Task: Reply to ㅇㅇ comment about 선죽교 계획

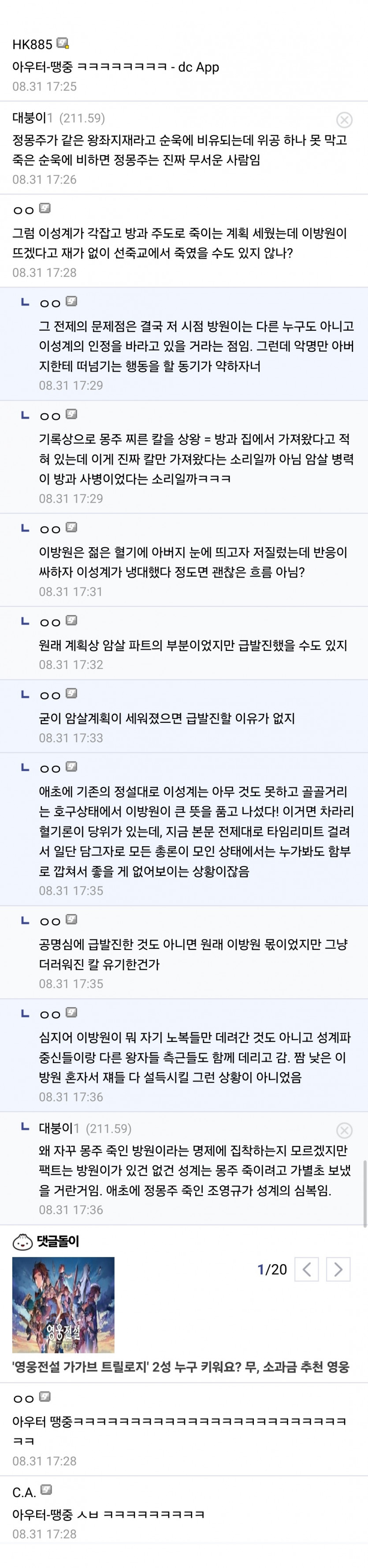Action: [179, 243]
